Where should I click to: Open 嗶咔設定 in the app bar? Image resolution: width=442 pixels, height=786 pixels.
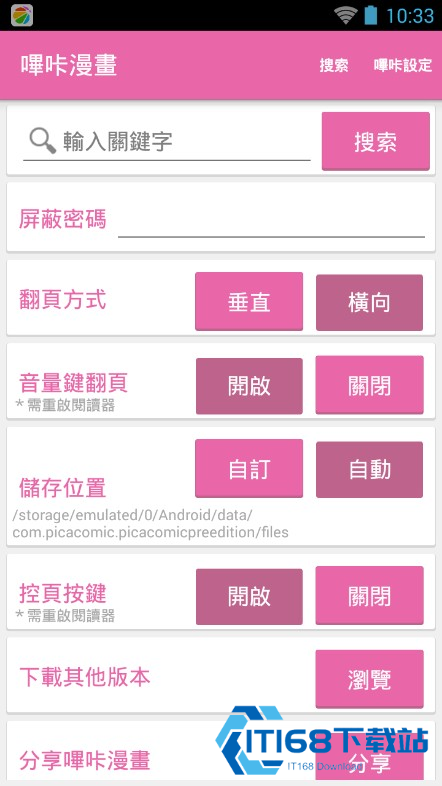pos(402,65)
